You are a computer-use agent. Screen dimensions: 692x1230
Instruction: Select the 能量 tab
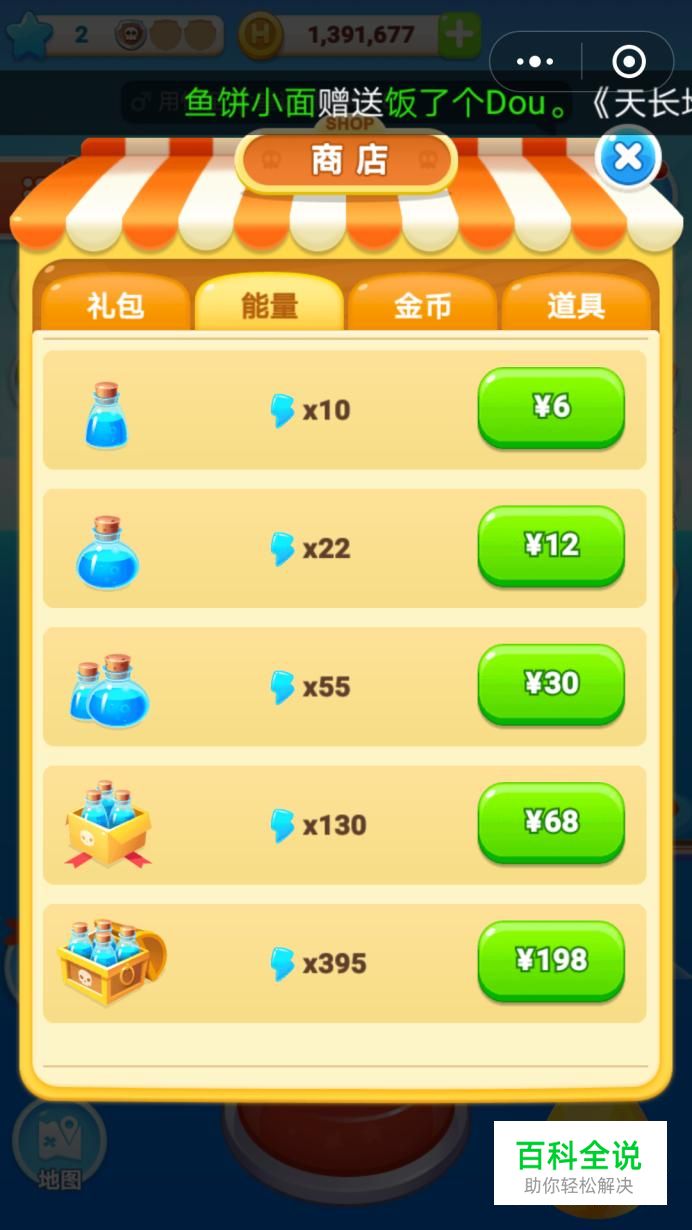pos(269,303)
